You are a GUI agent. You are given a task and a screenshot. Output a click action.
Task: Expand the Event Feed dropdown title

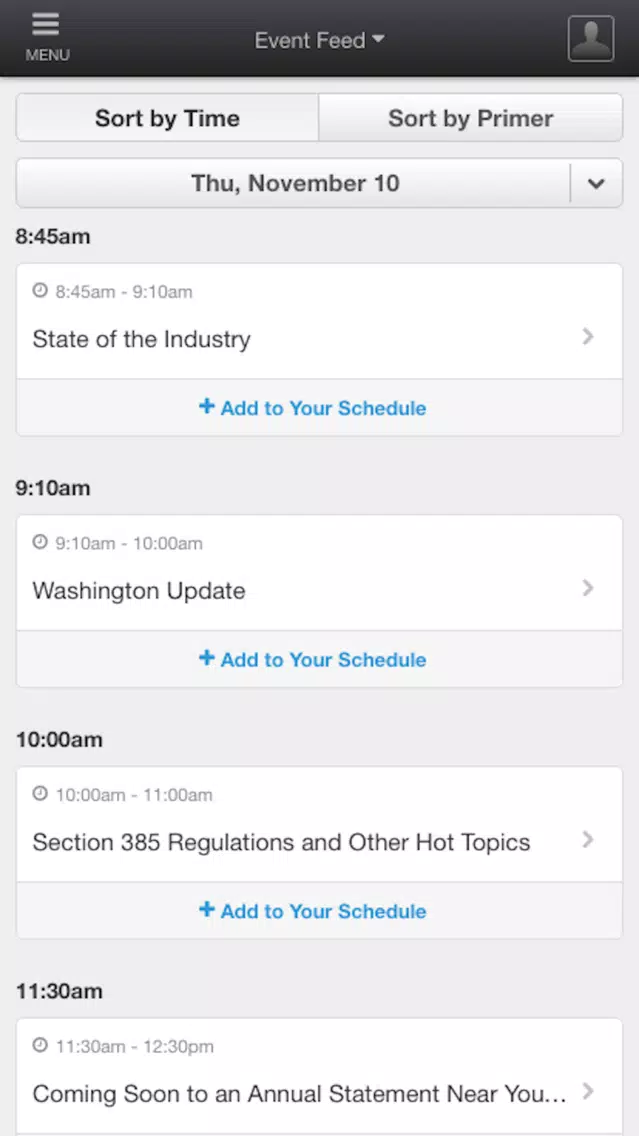click(x=319, y=40)
